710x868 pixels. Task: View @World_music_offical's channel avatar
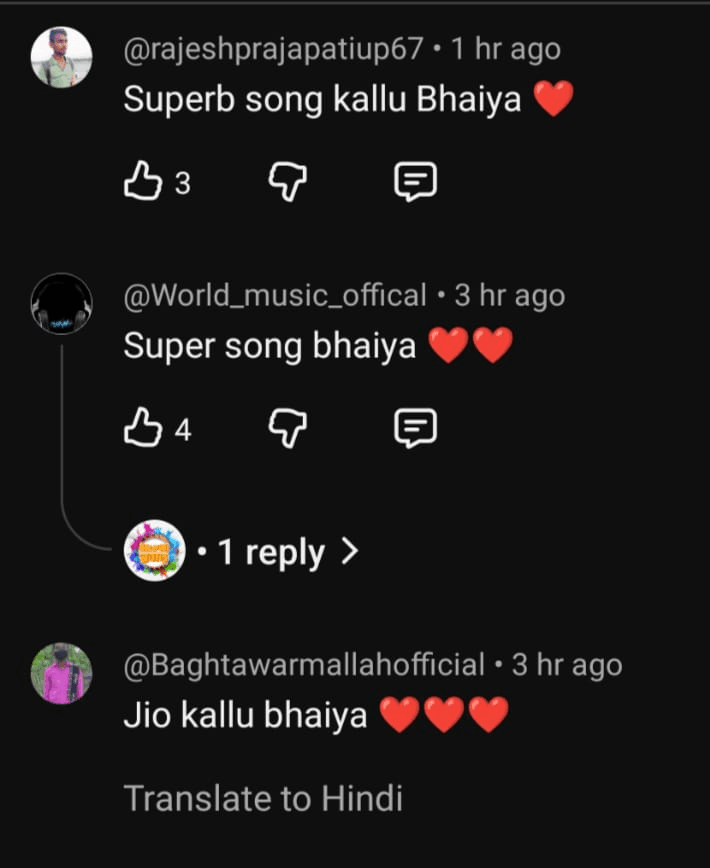[x=61, y=304]
